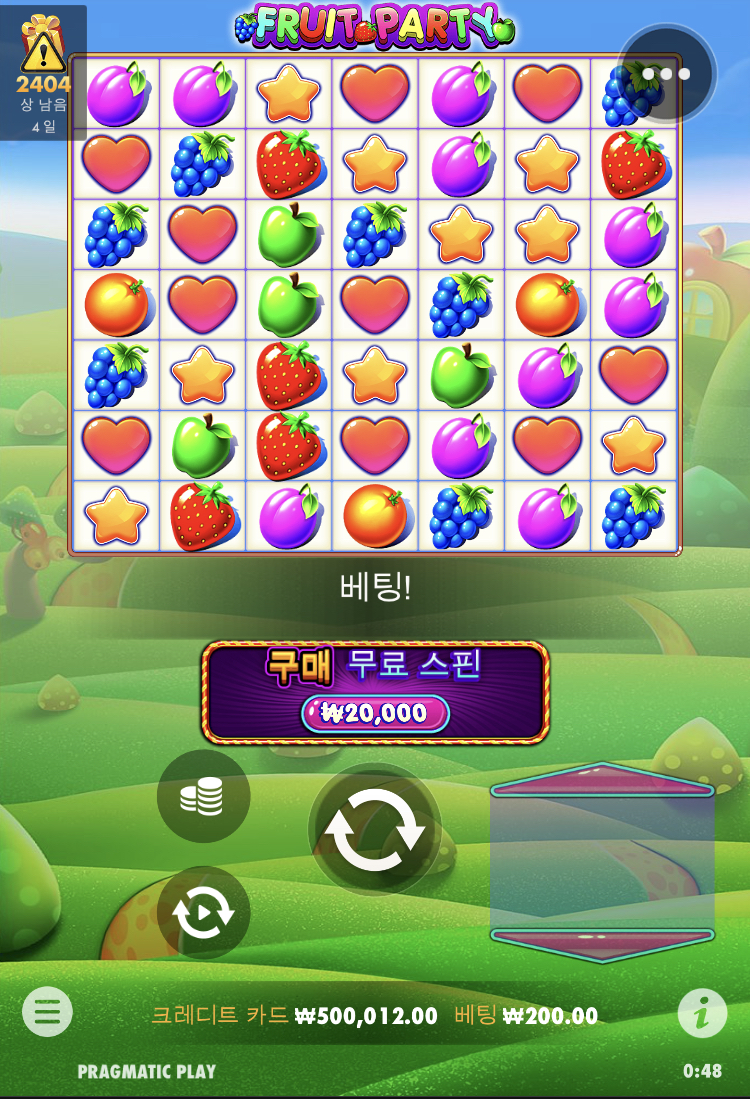Open the hamburger menu
The image size is (750, 1099).
pos(47,1011)
